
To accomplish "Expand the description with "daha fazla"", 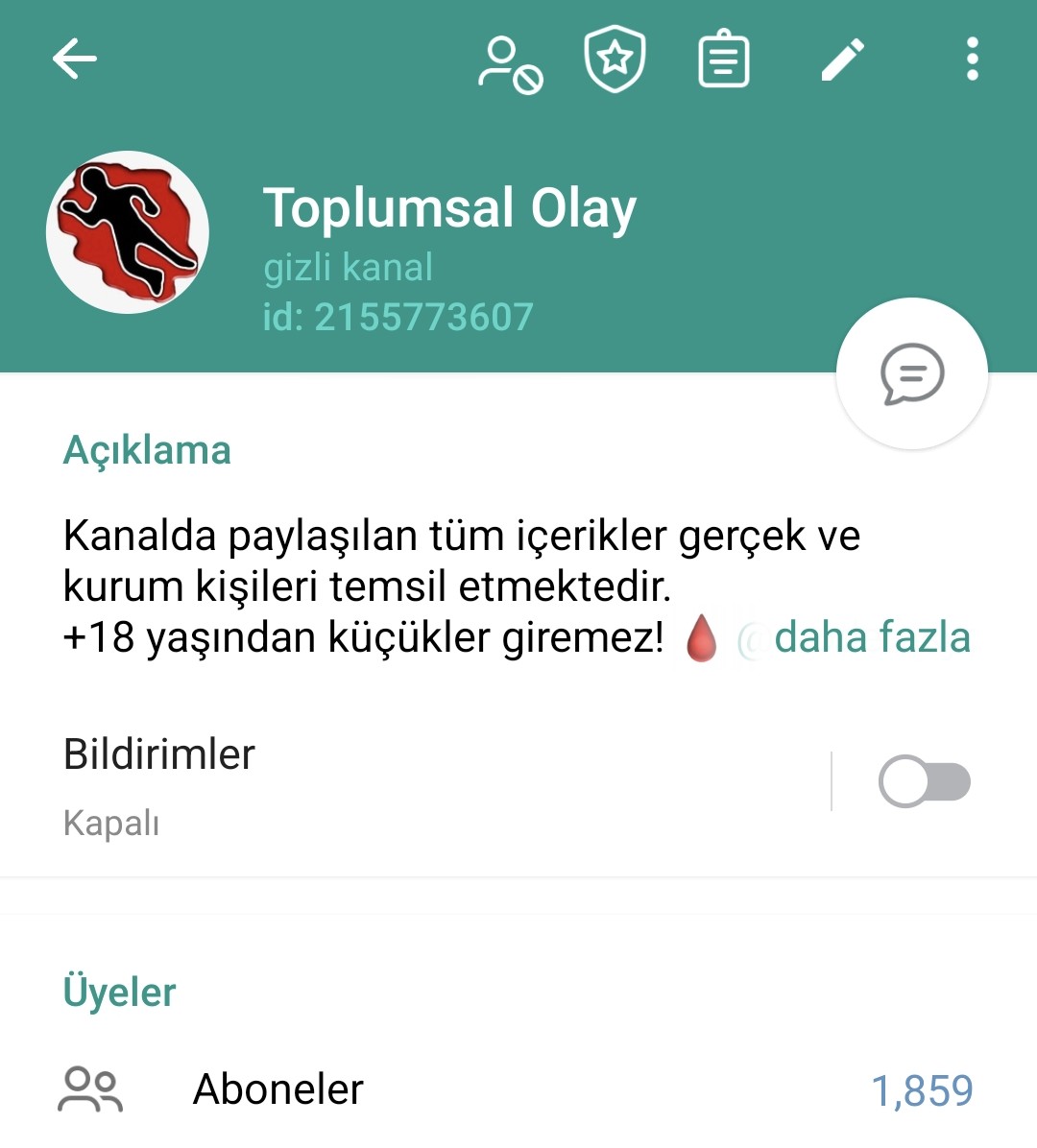I will tap(872, 637).
